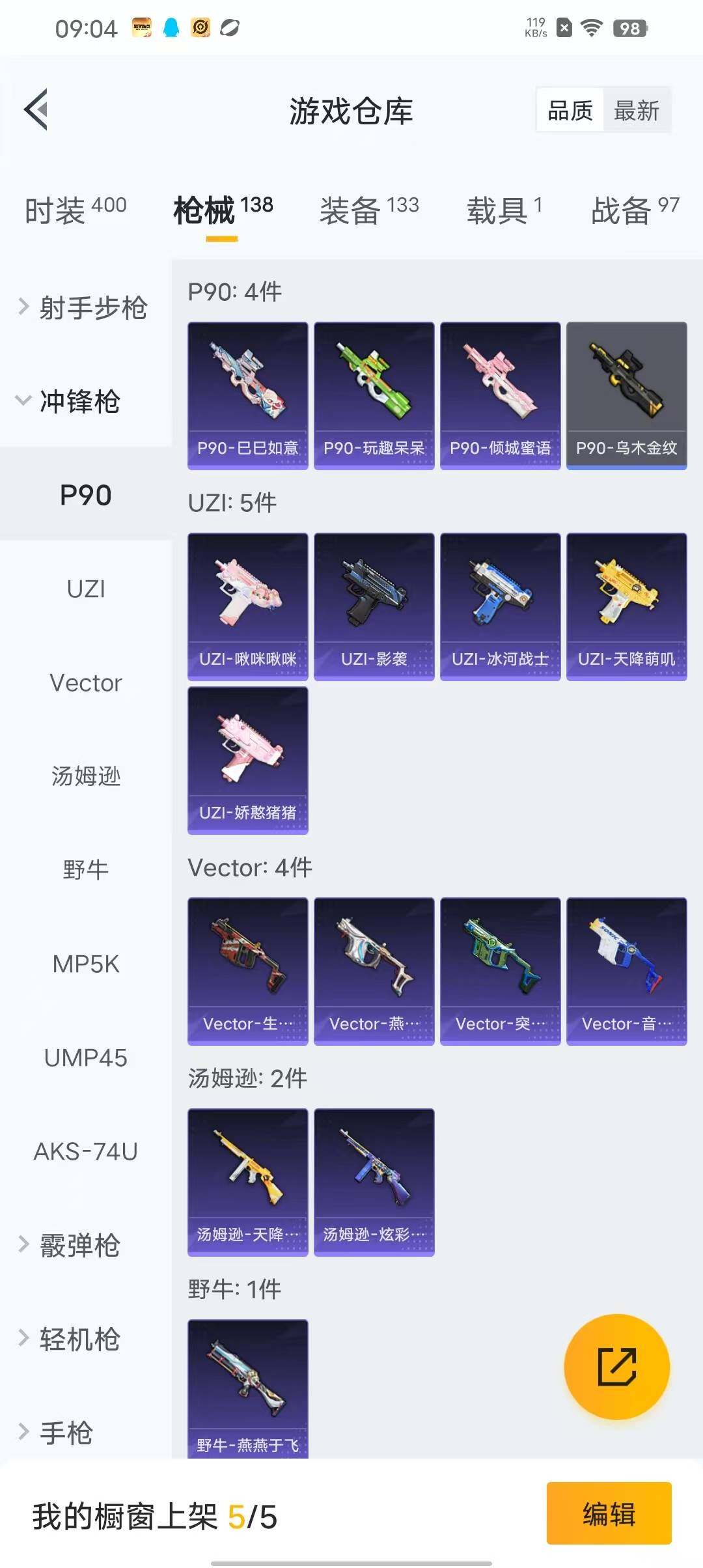Screen dimensions: 703x1568
Task: Expand the 霰弹枪 category
Action: 72,1246
